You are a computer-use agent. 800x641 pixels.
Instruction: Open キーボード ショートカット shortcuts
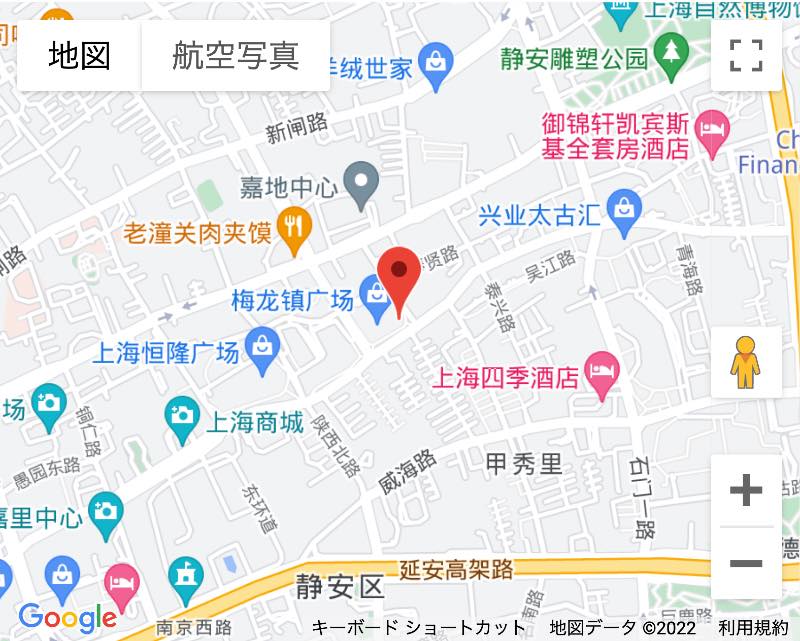418,627
